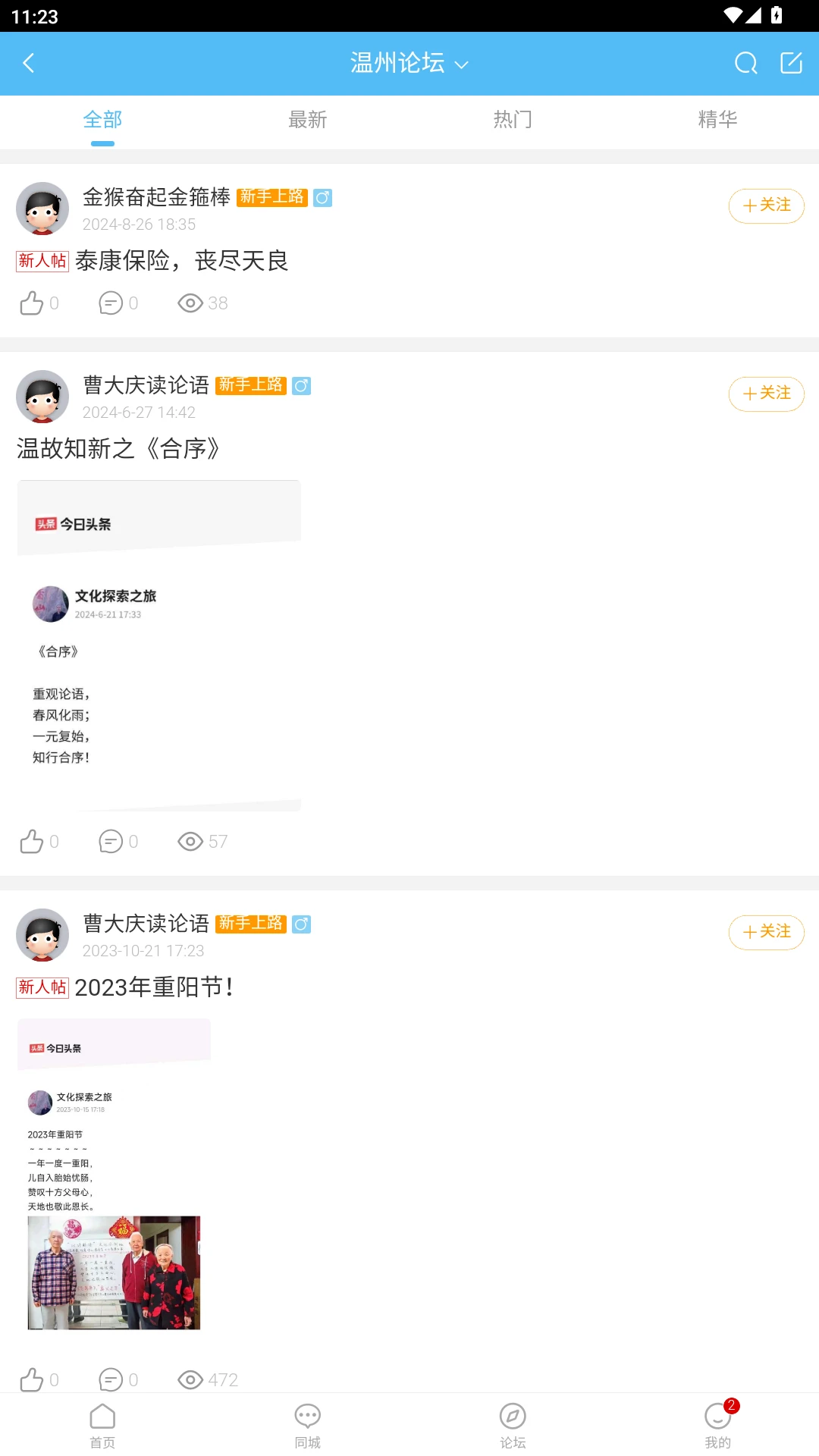Tap the comment icon under 温故知新之《合序》
The width and height of the screenshot is (819, 1456).
coord(111,841)
